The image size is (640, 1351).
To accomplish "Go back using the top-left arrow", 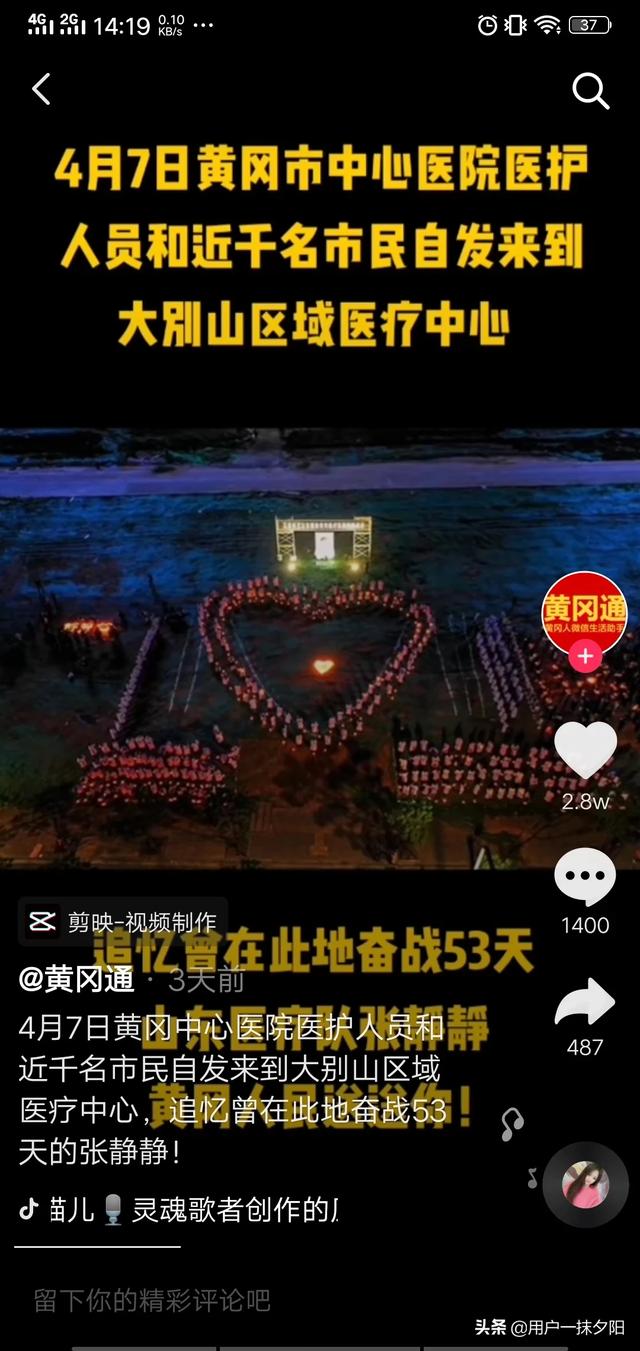I will pos(41,90).
